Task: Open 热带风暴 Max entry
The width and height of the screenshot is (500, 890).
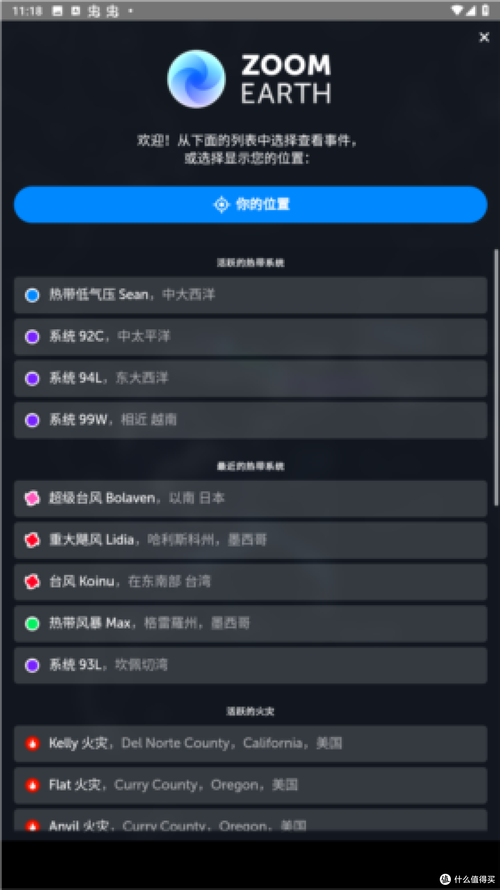Action: (x=250, y=623)
